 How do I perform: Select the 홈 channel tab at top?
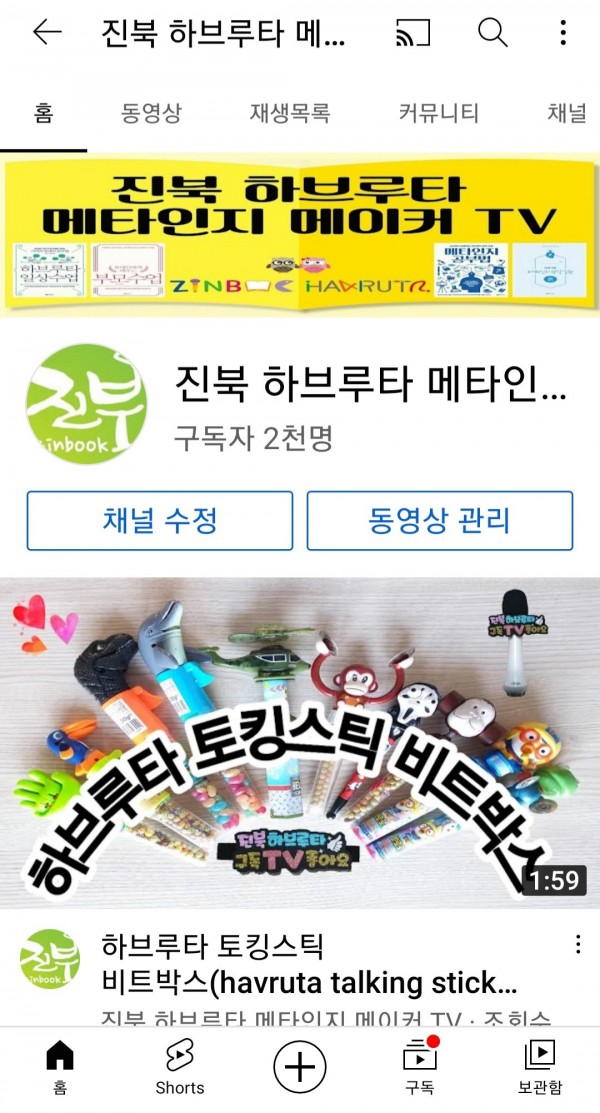click(x=43, y=113)
